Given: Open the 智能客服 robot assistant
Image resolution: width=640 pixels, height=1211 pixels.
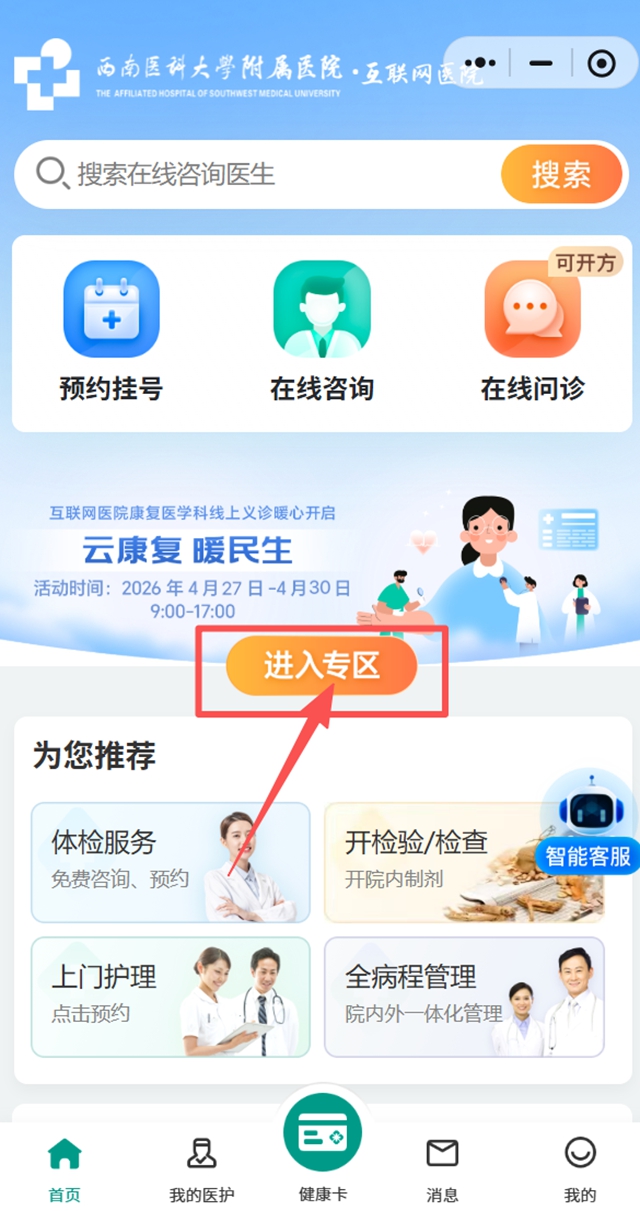Looking at the screenshot, I should [589, 820].
